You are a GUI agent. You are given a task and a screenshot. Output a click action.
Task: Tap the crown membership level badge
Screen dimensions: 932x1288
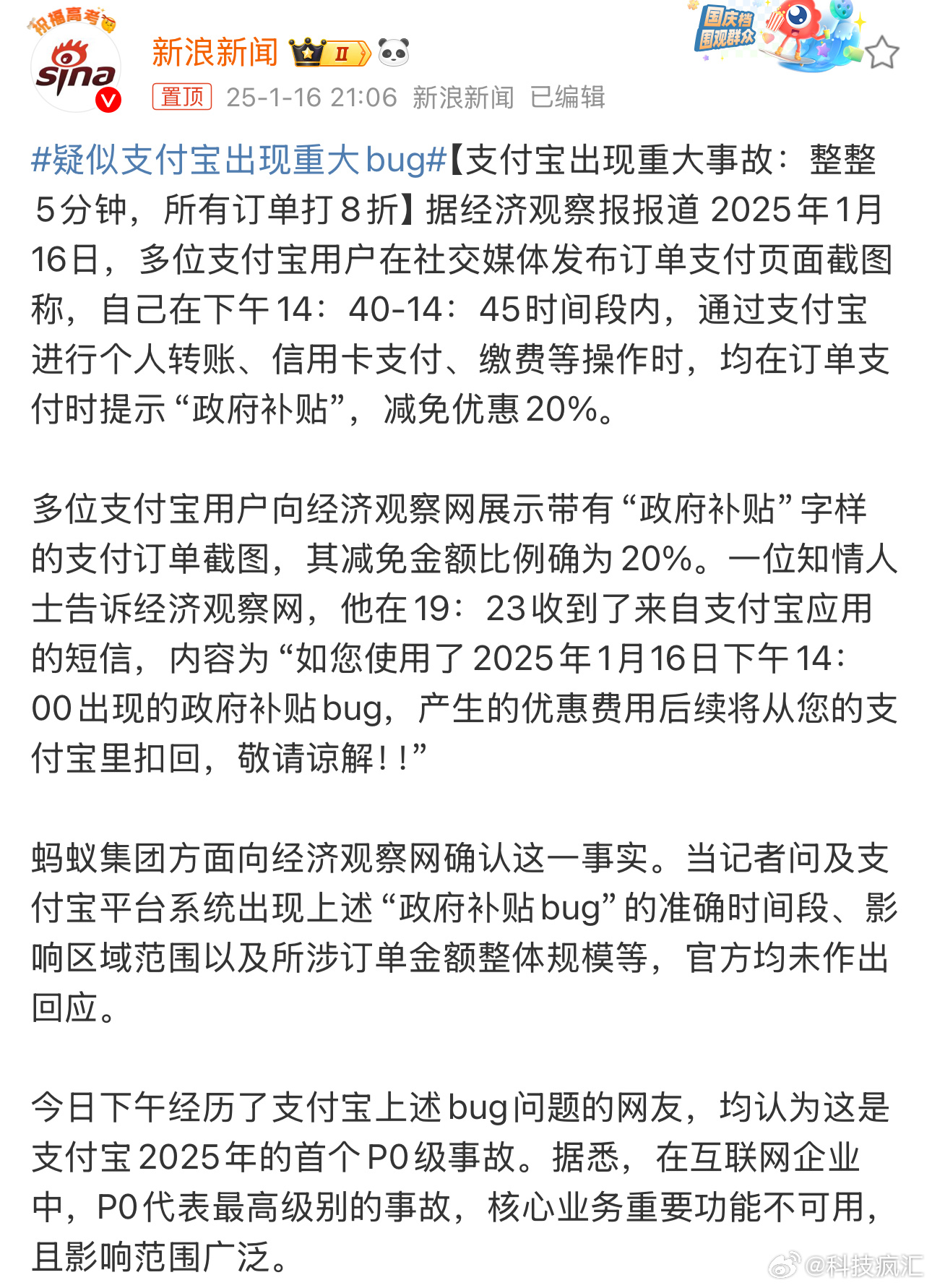click(330, 53)
